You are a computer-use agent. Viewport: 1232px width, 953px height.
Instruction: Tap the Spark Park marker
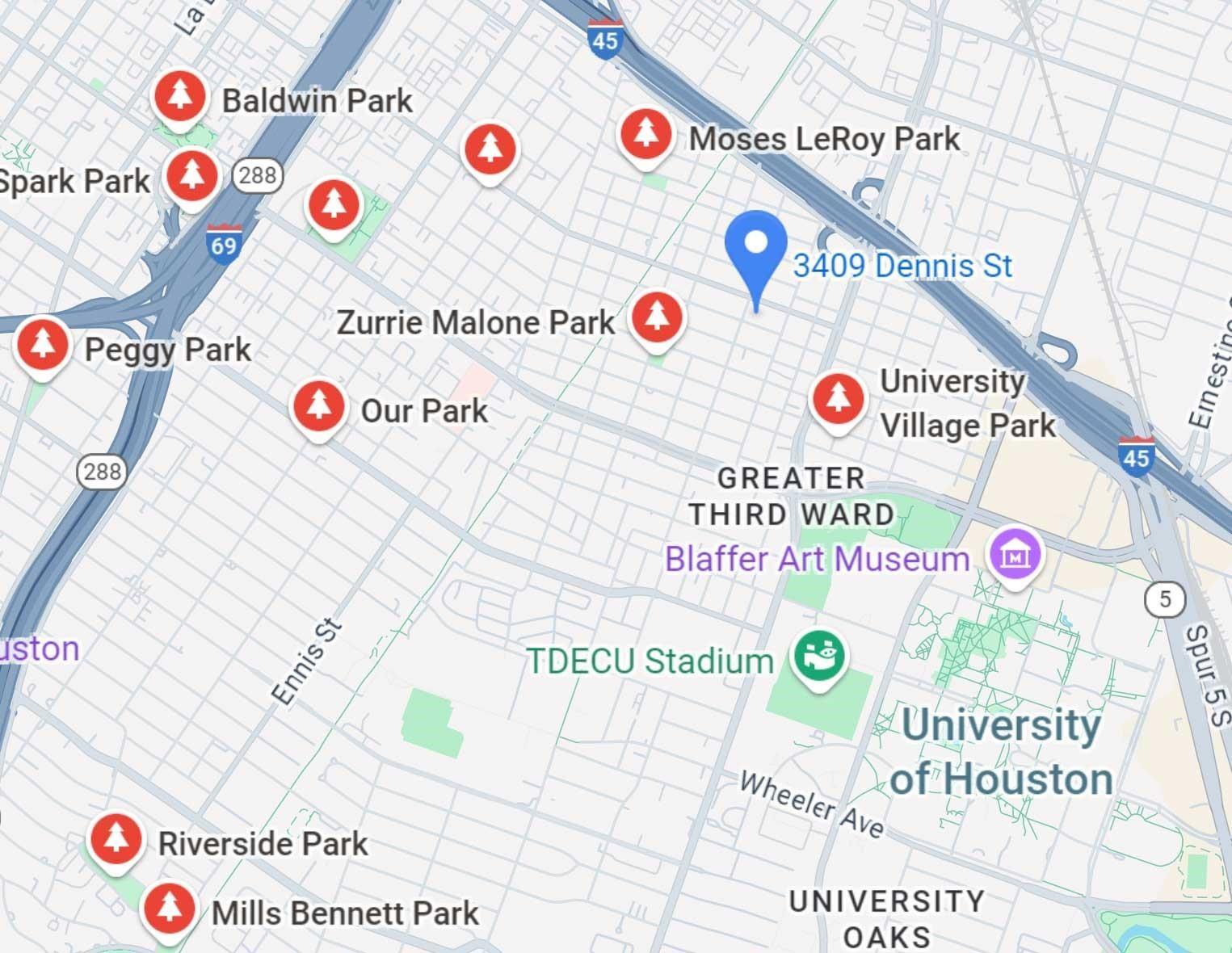[191, 175]
